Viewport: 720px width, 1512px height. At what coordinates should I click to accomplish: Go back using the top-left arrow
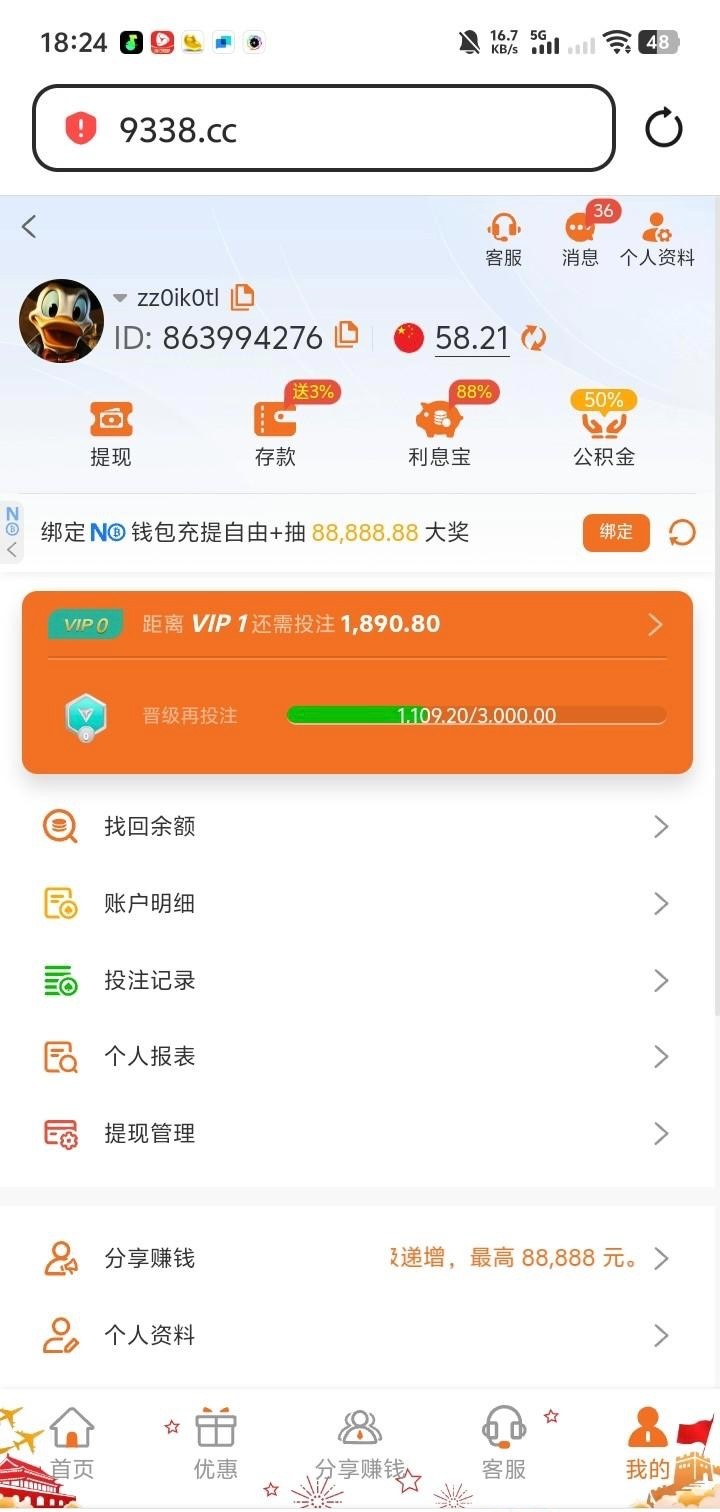(29, 227)
